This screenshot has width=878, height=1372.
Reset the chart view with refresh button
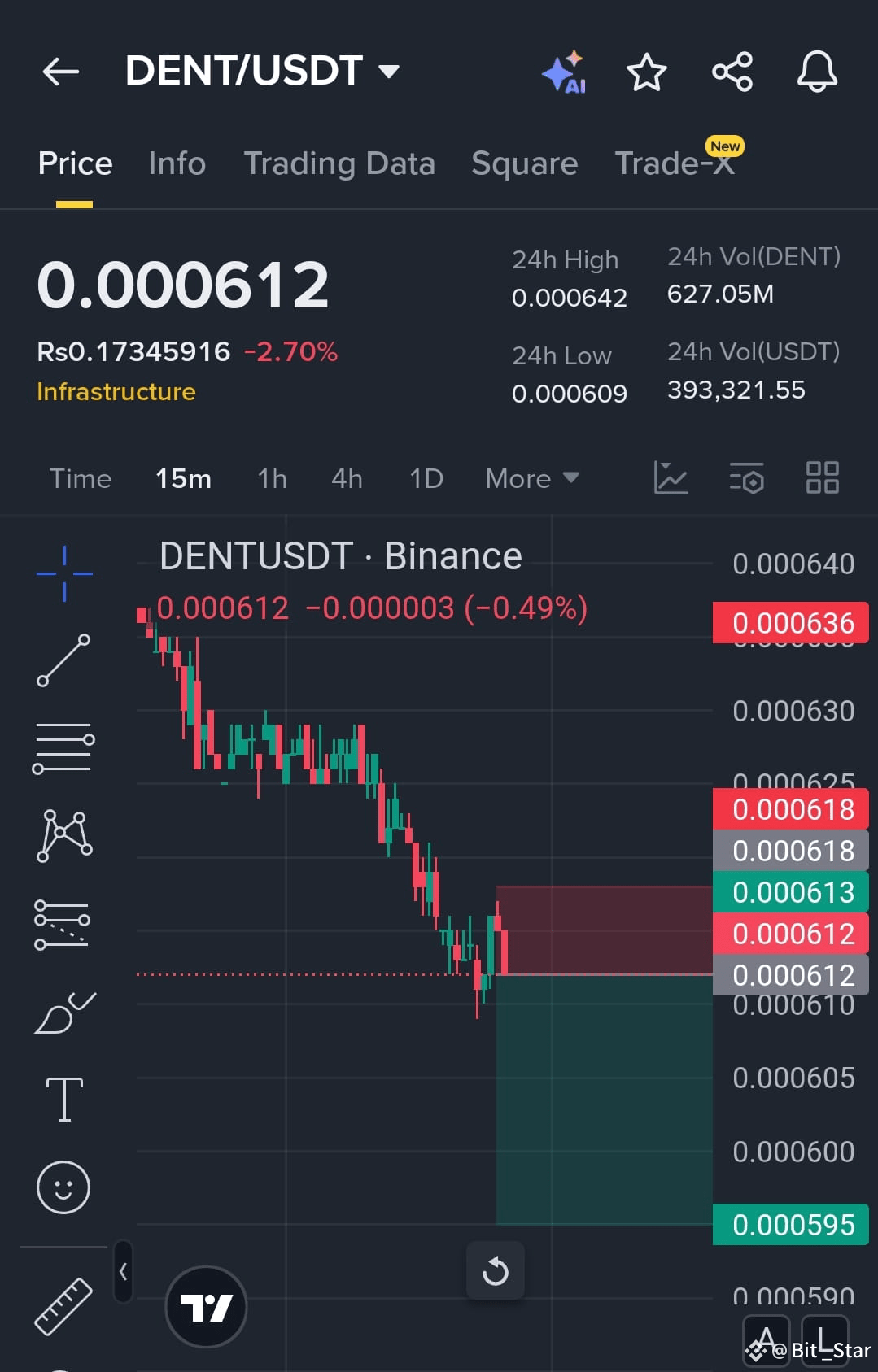tap(496, 1270)
